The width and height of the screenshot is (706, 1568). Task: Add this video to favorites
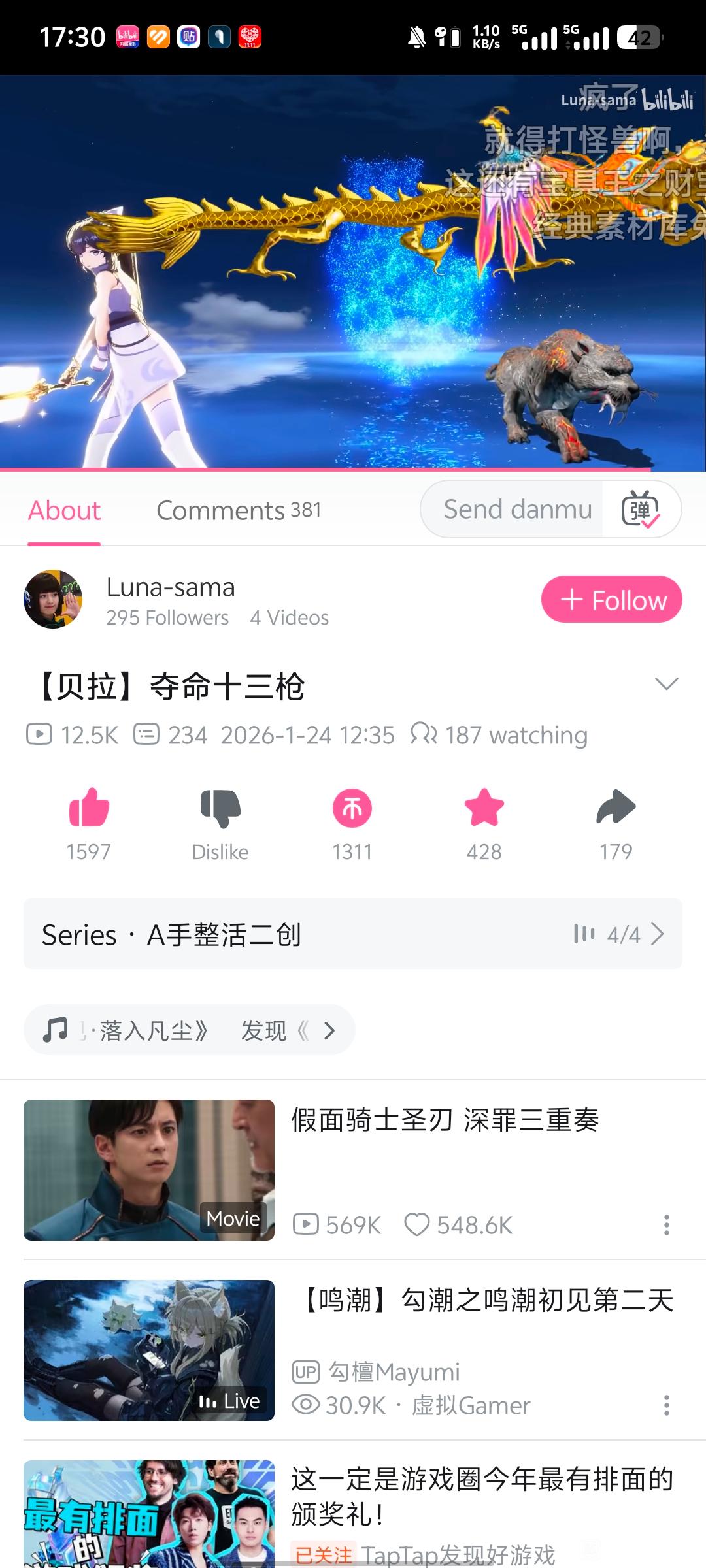click(x=484, y=809)
